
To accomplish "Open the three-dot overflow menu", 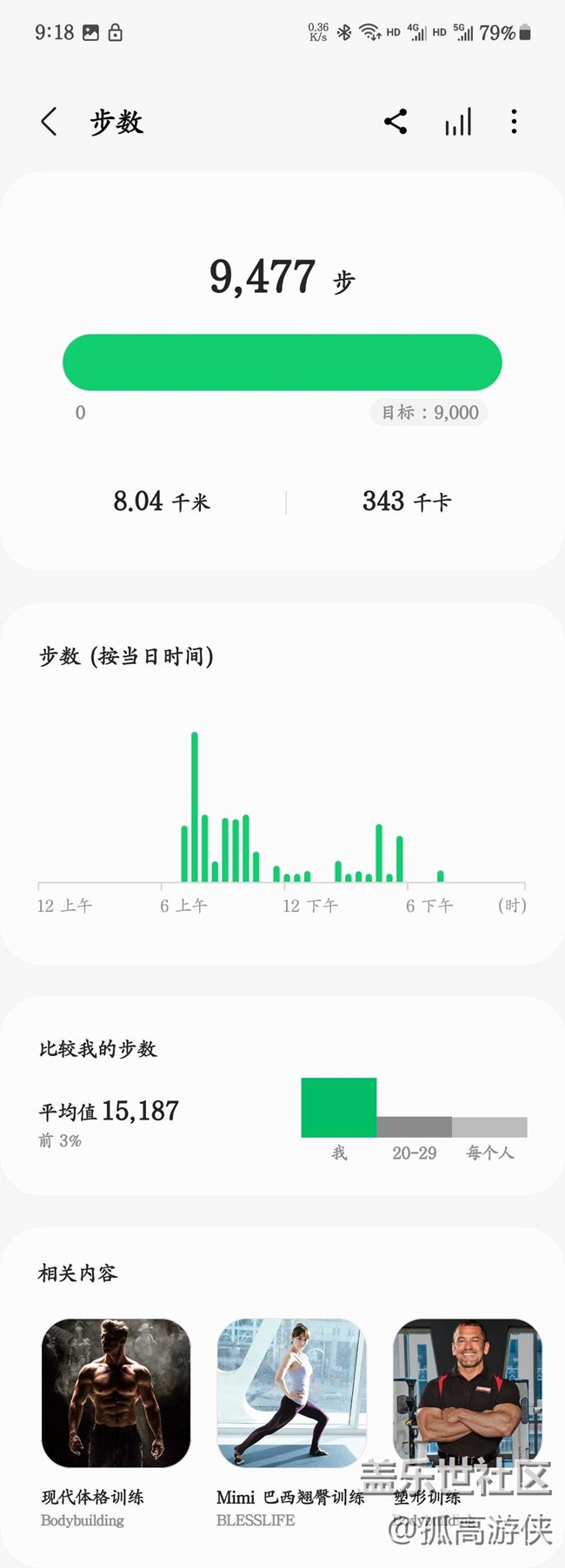I will tap(515, 122).
